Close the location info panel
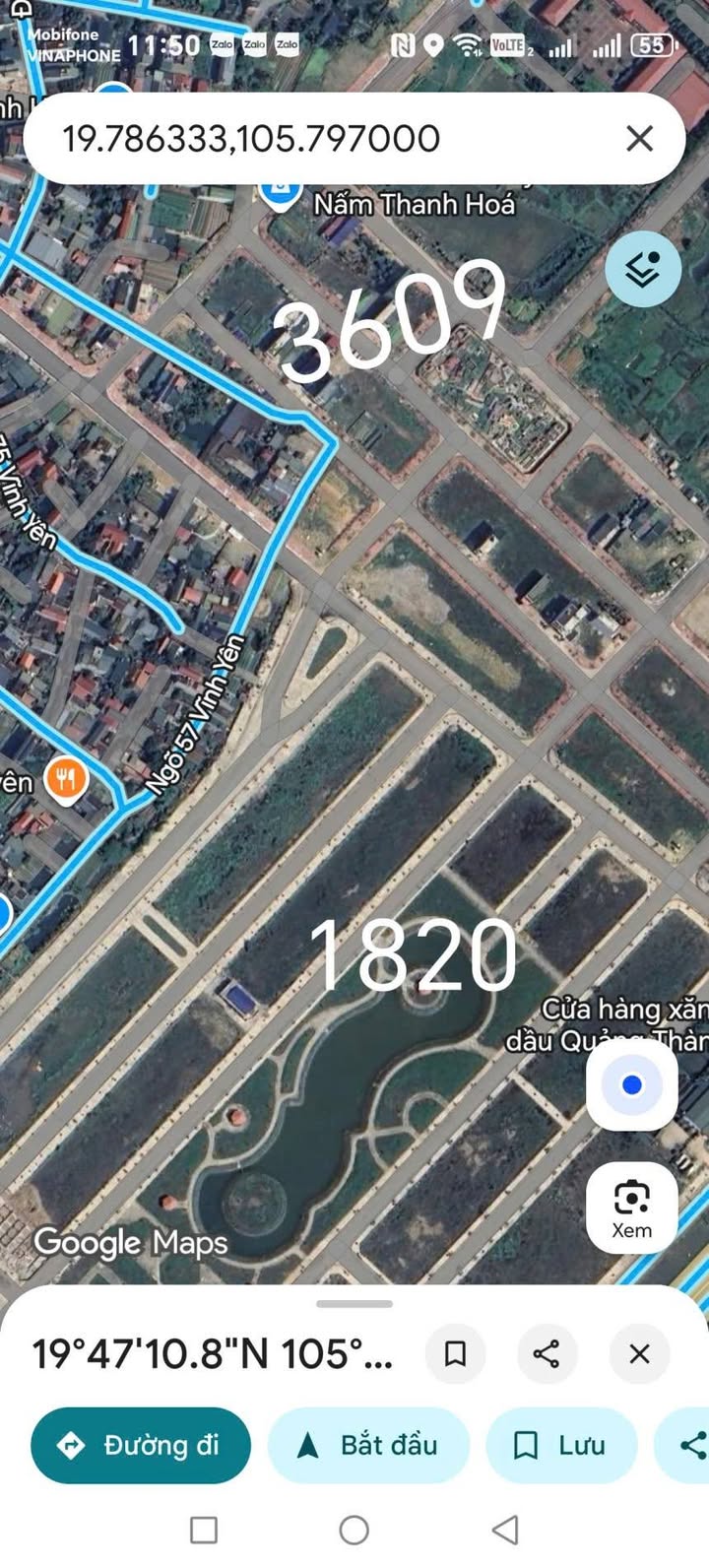Screen dimensions: 709x1568 [640, 1354]
